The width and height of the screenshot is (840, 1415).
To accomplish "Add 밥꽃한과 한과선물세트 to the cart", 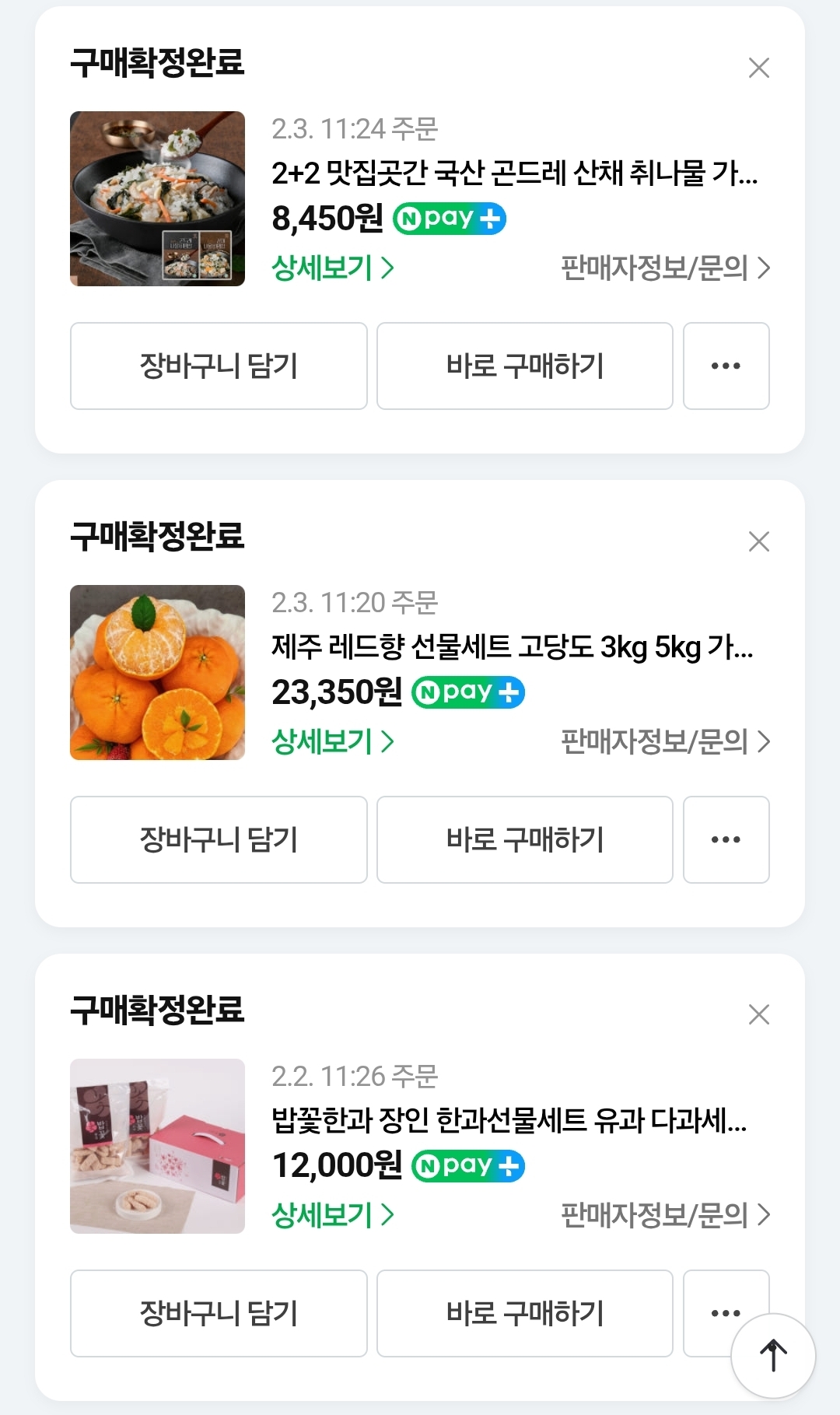I will (219, 1313).
